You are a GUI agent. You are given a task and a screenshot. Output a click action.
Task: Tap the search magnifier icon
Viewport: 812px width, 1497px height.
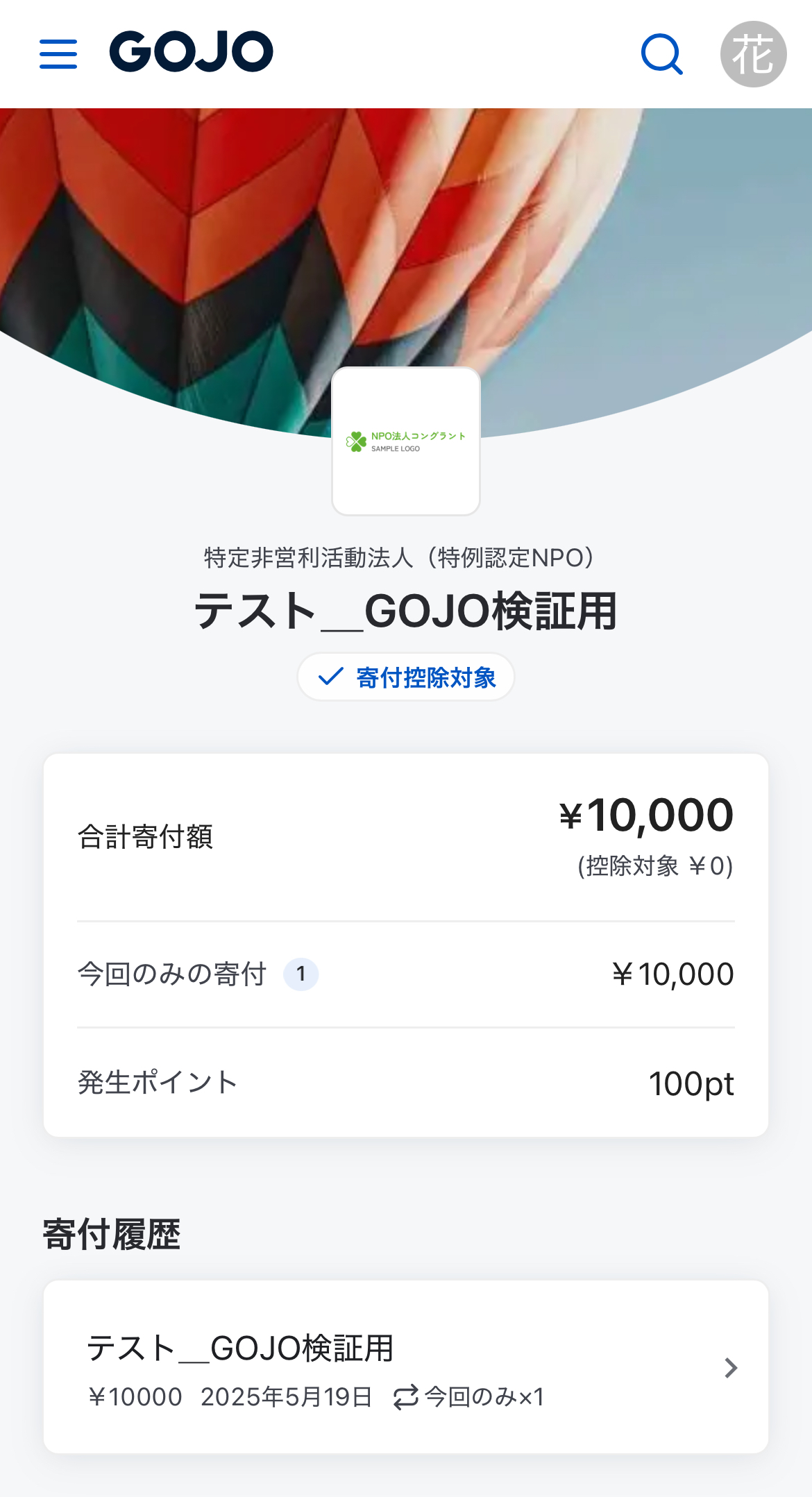click(661, 54)
